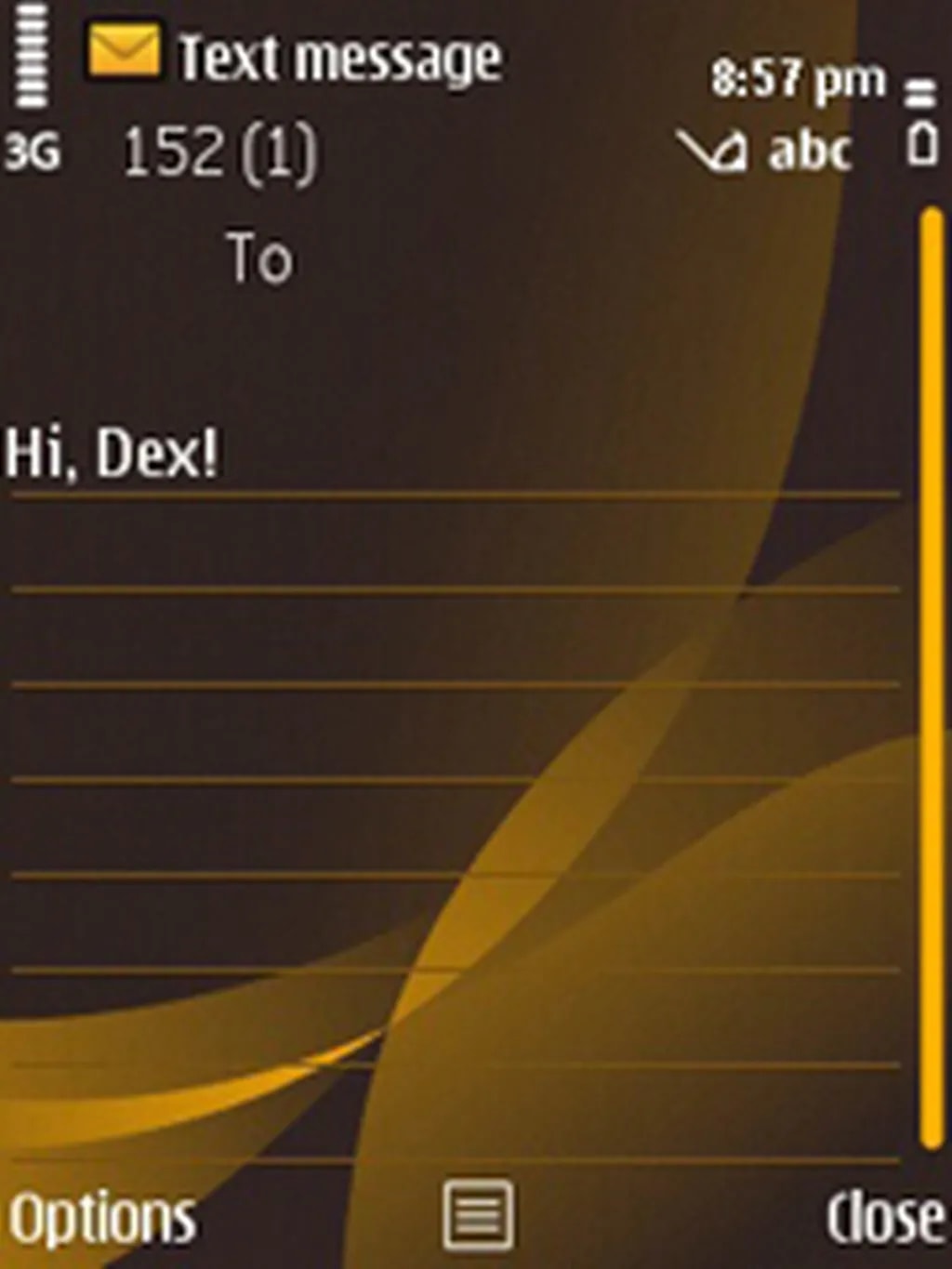Focus the message body with Hi, Dex!
This screenshot has width=952, height=1269.
(x=112, y=454)
